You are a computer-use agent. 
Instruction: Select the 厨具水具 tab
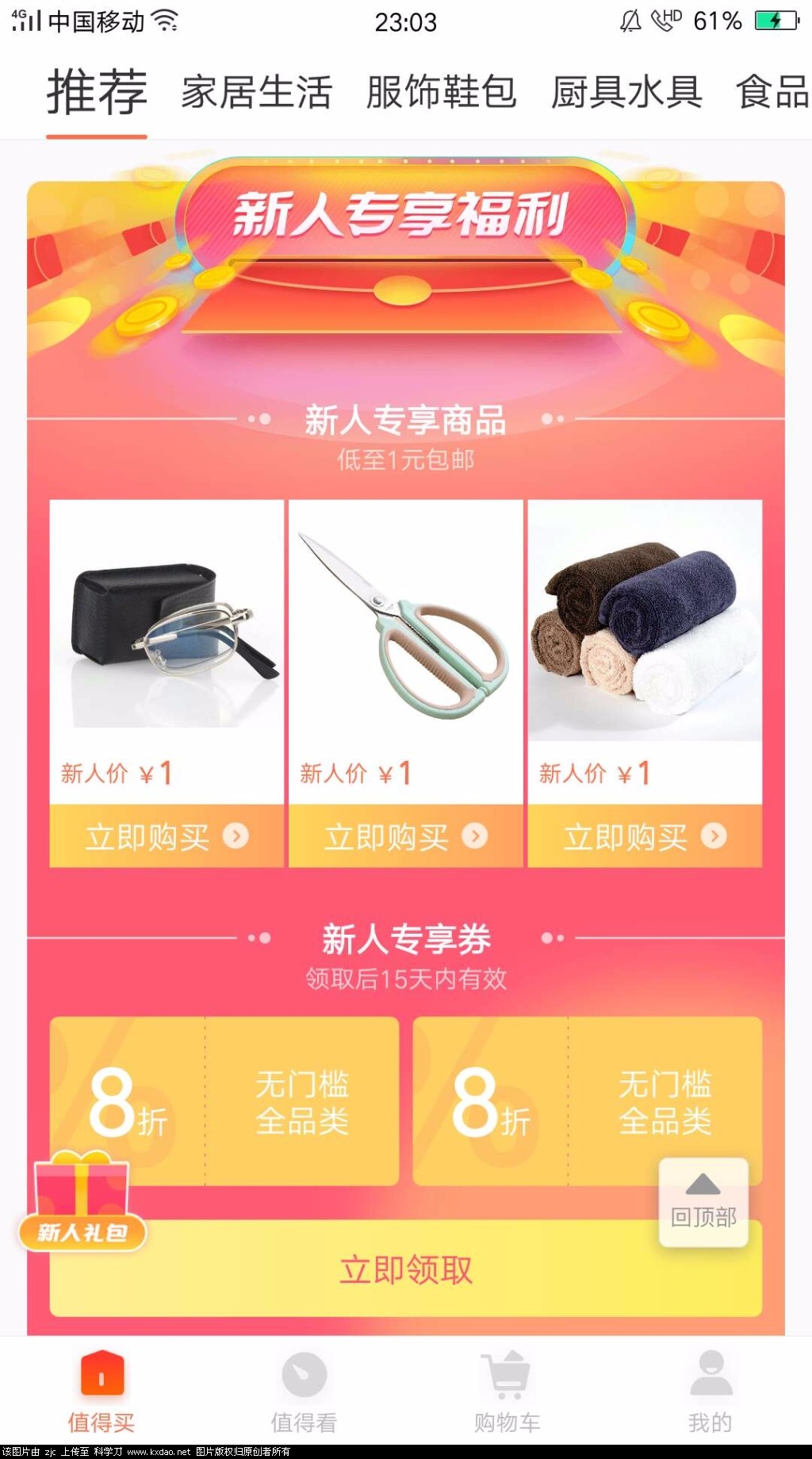point(626,92)
